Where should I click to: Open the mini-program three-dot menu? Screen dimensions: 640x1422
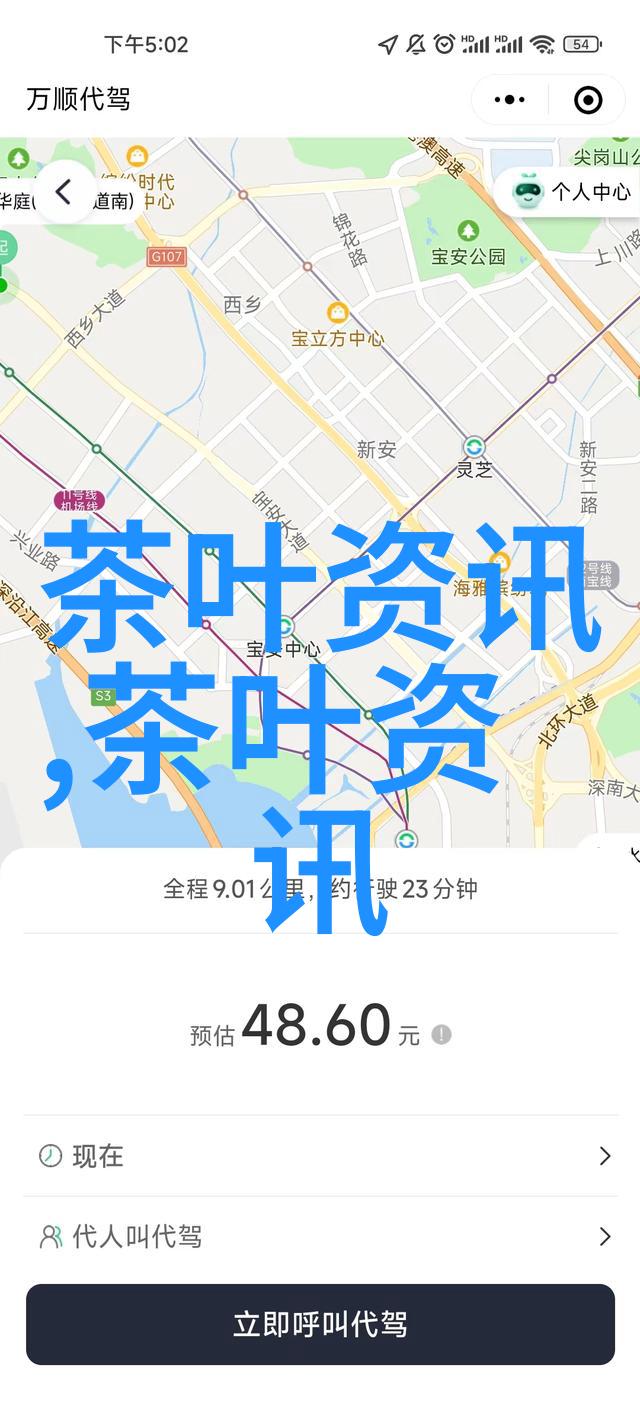[x=510, y=100]
